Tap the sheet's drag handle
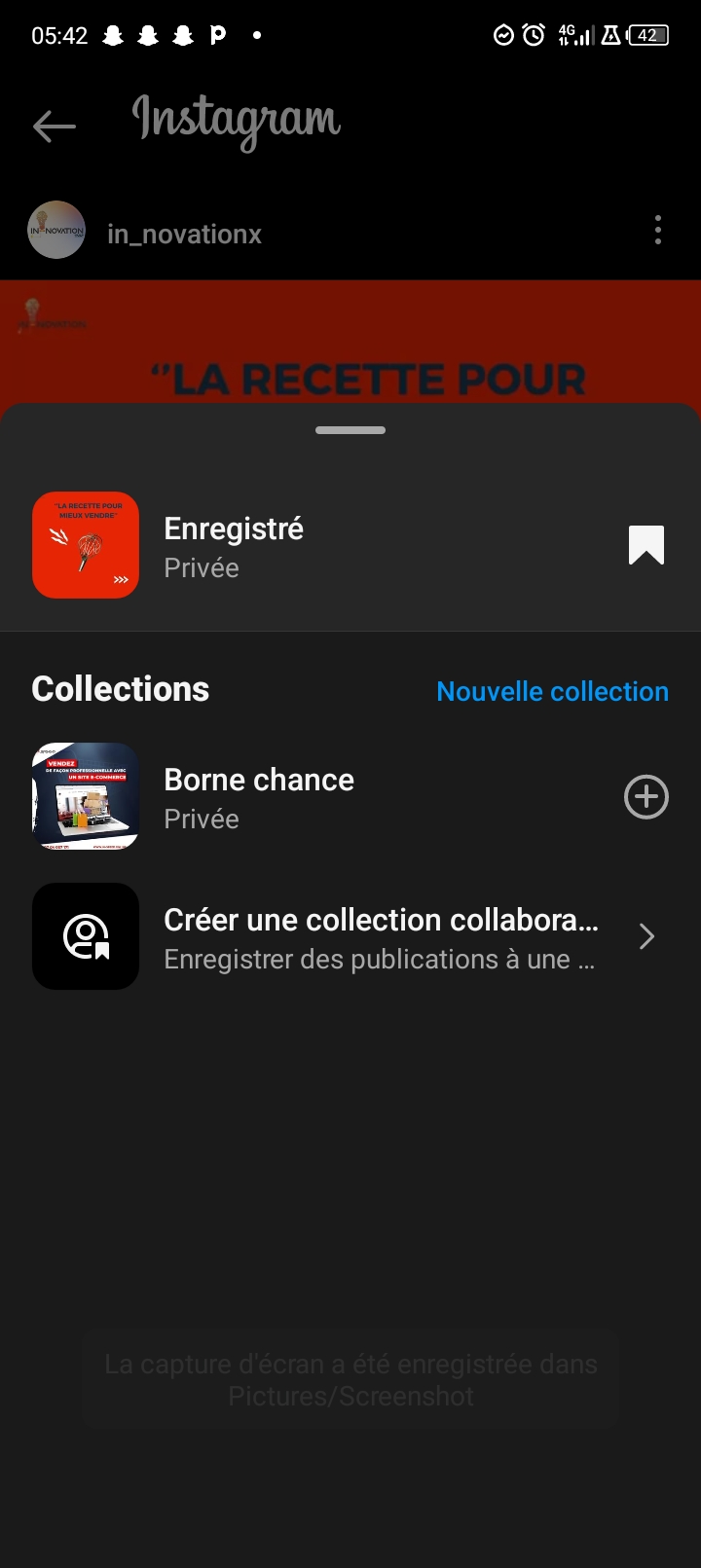The height and width of the screenshot is (1568, 701). pyautogui.click(x=350, y=430)
